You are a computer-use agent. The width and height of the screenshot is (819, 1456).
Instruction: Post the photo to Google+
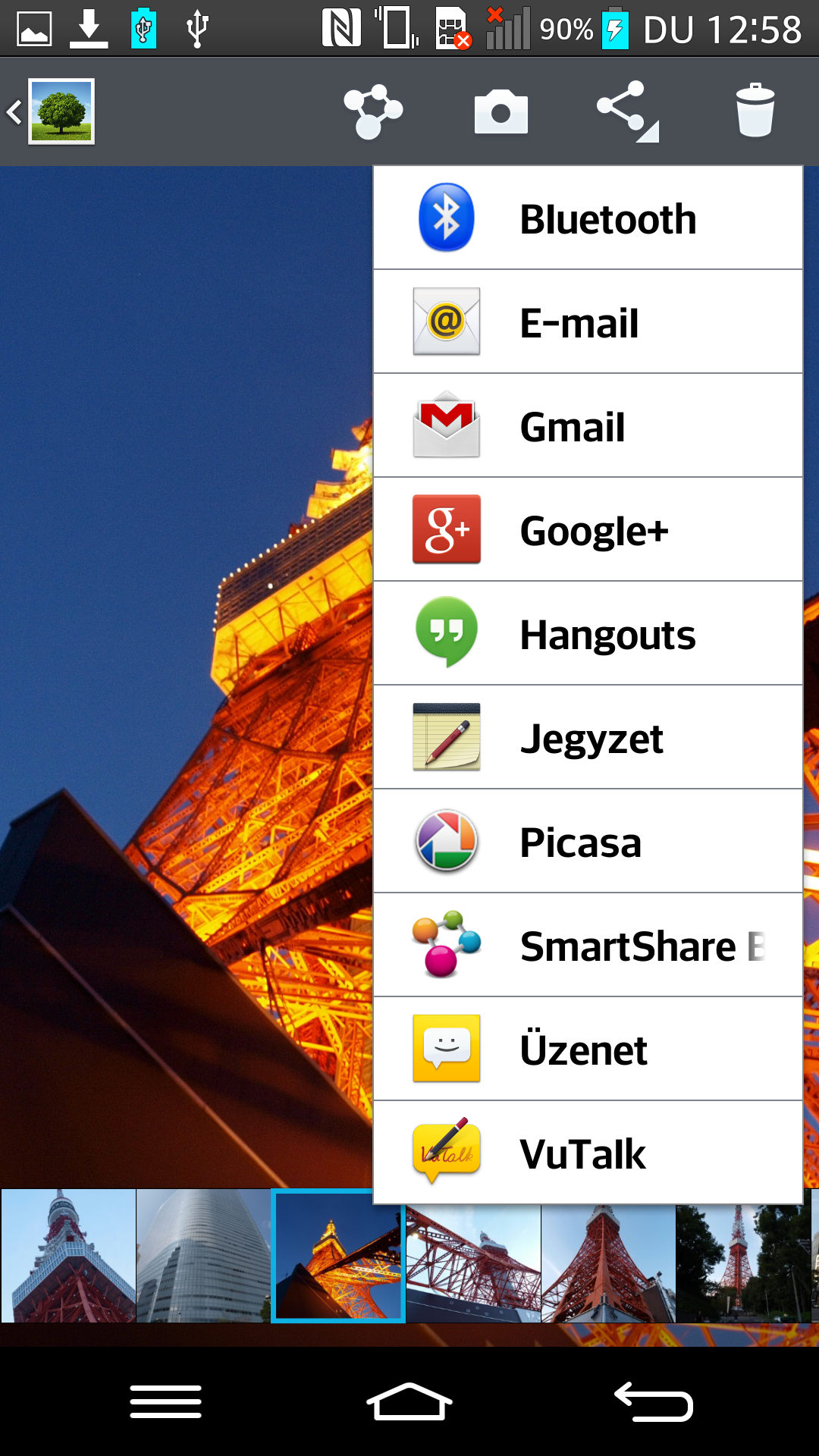click(x=588, y=530)
